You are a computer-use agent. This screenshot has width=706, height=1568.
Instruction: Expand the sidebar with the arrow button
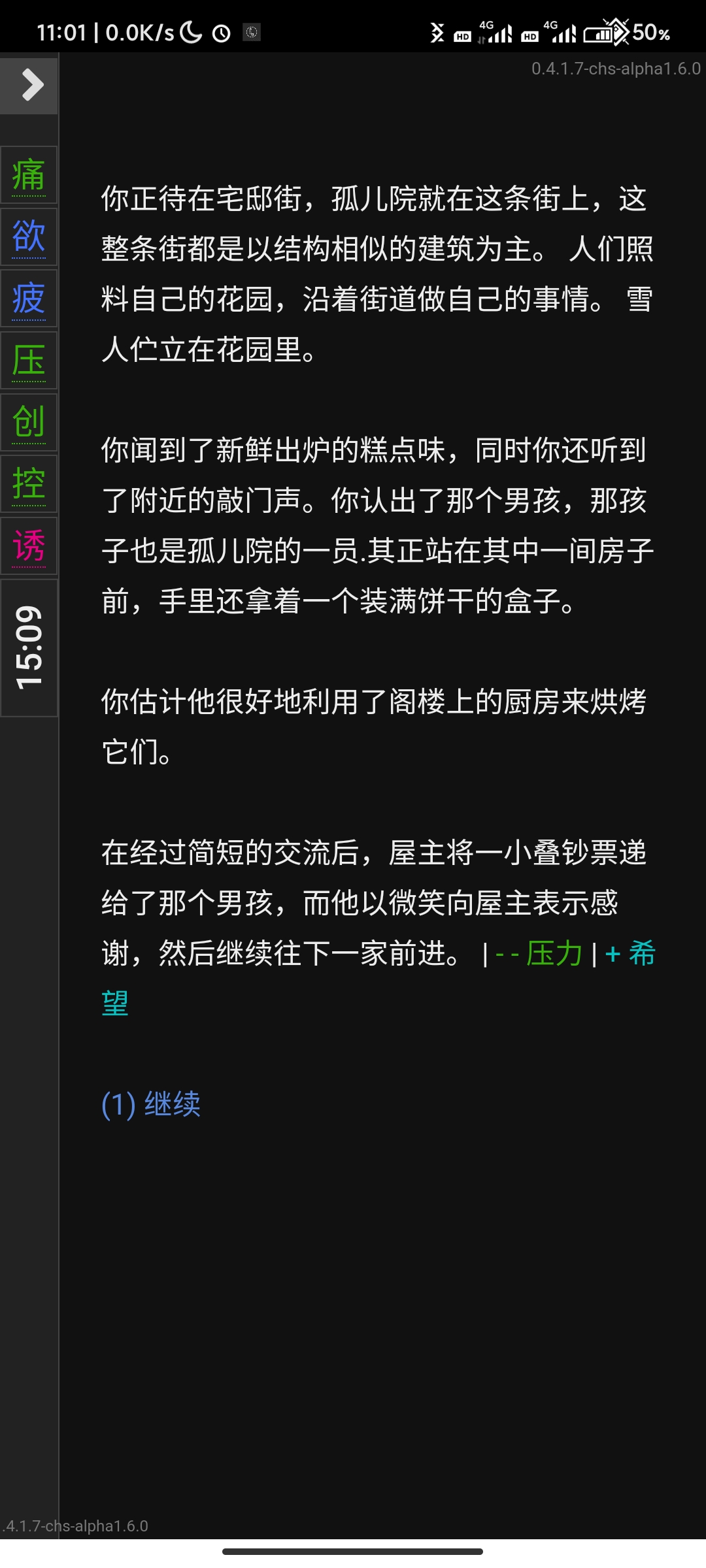coord(29,85)
